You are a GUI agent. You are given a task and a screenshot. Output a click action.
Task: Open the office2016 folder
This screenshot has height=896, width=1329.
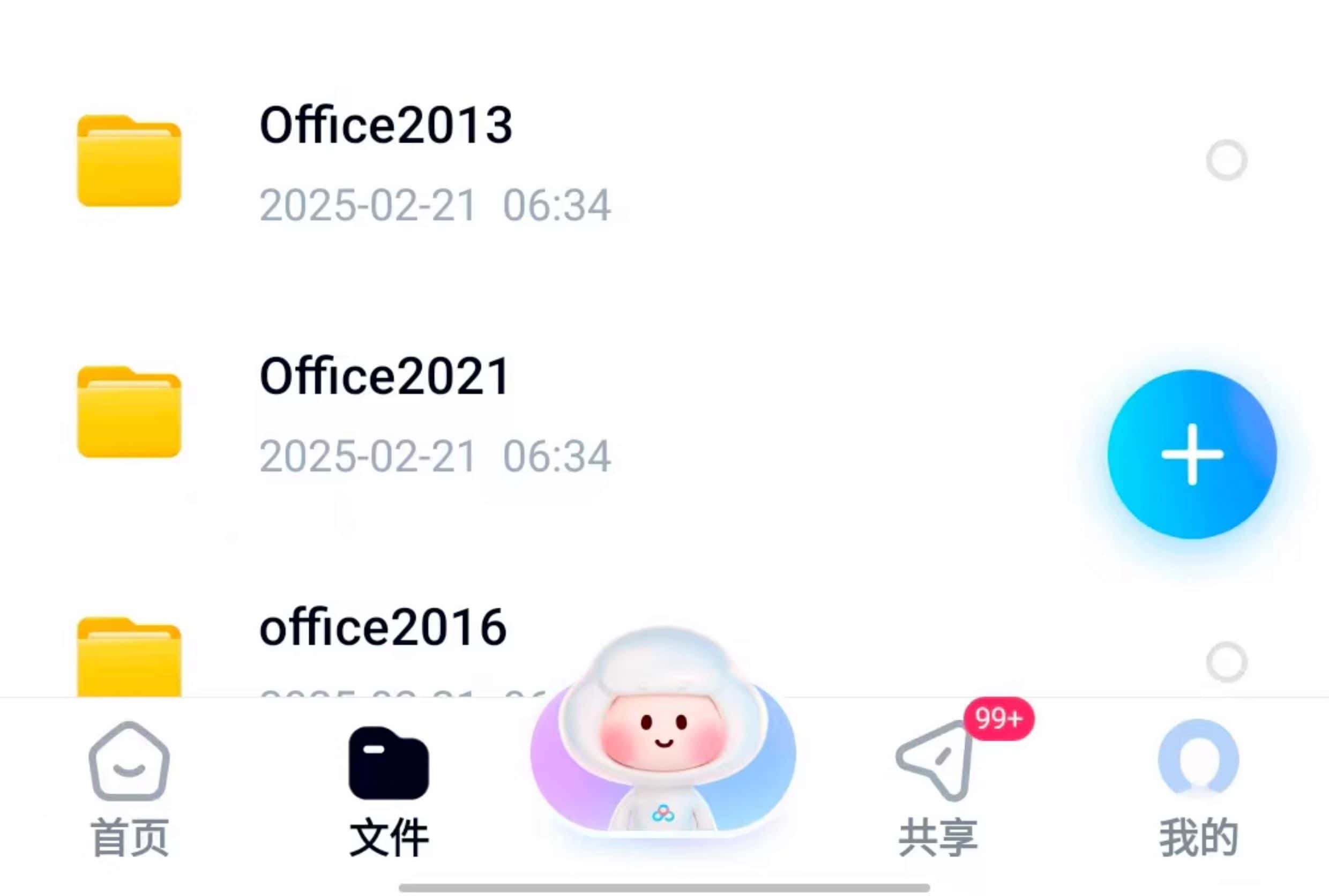click(383, 629)
